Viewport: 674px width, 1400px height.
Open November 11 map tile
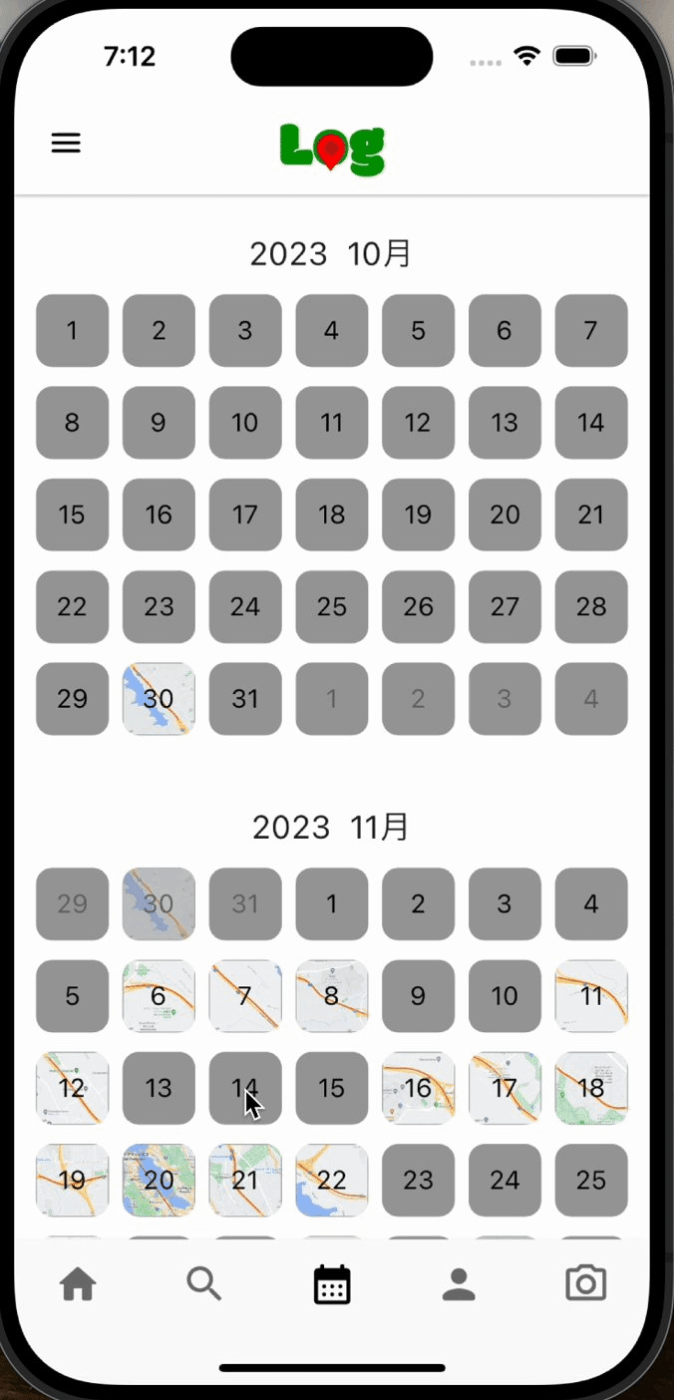pos(591,996)
